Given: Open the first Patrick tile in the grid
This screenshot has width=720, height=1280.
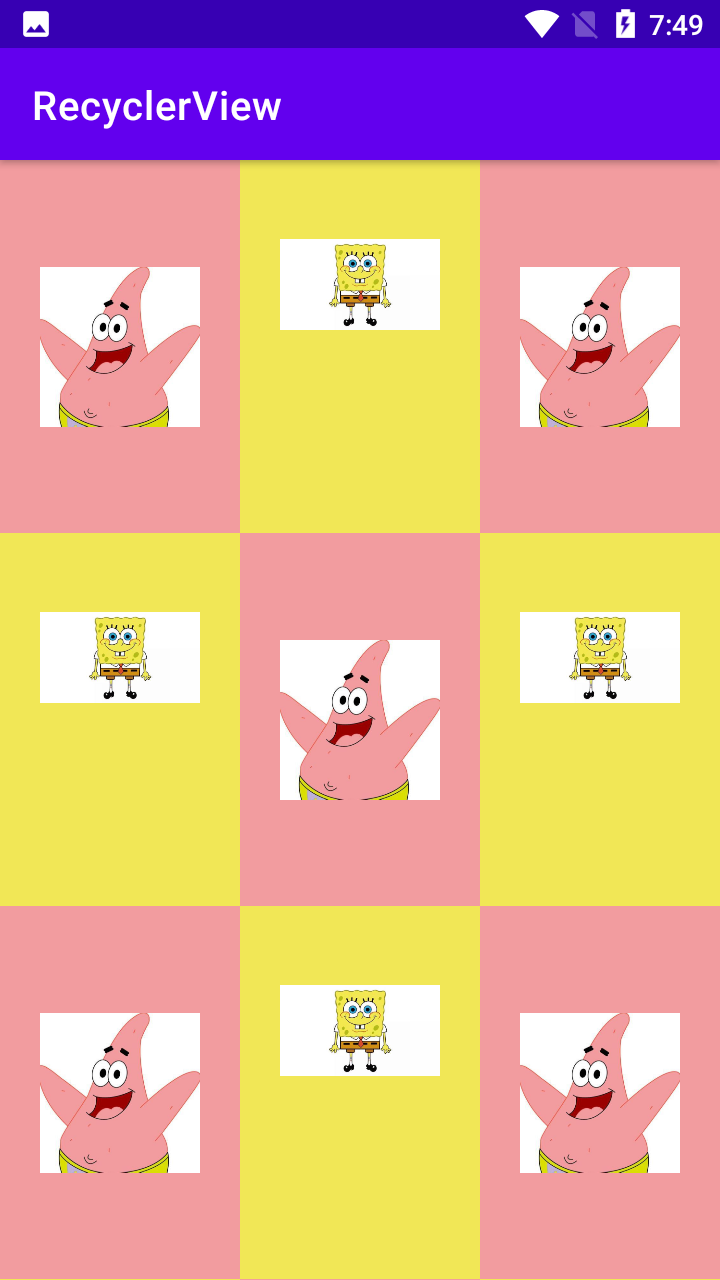Looking at the screenshot, I should coord(120,346).
